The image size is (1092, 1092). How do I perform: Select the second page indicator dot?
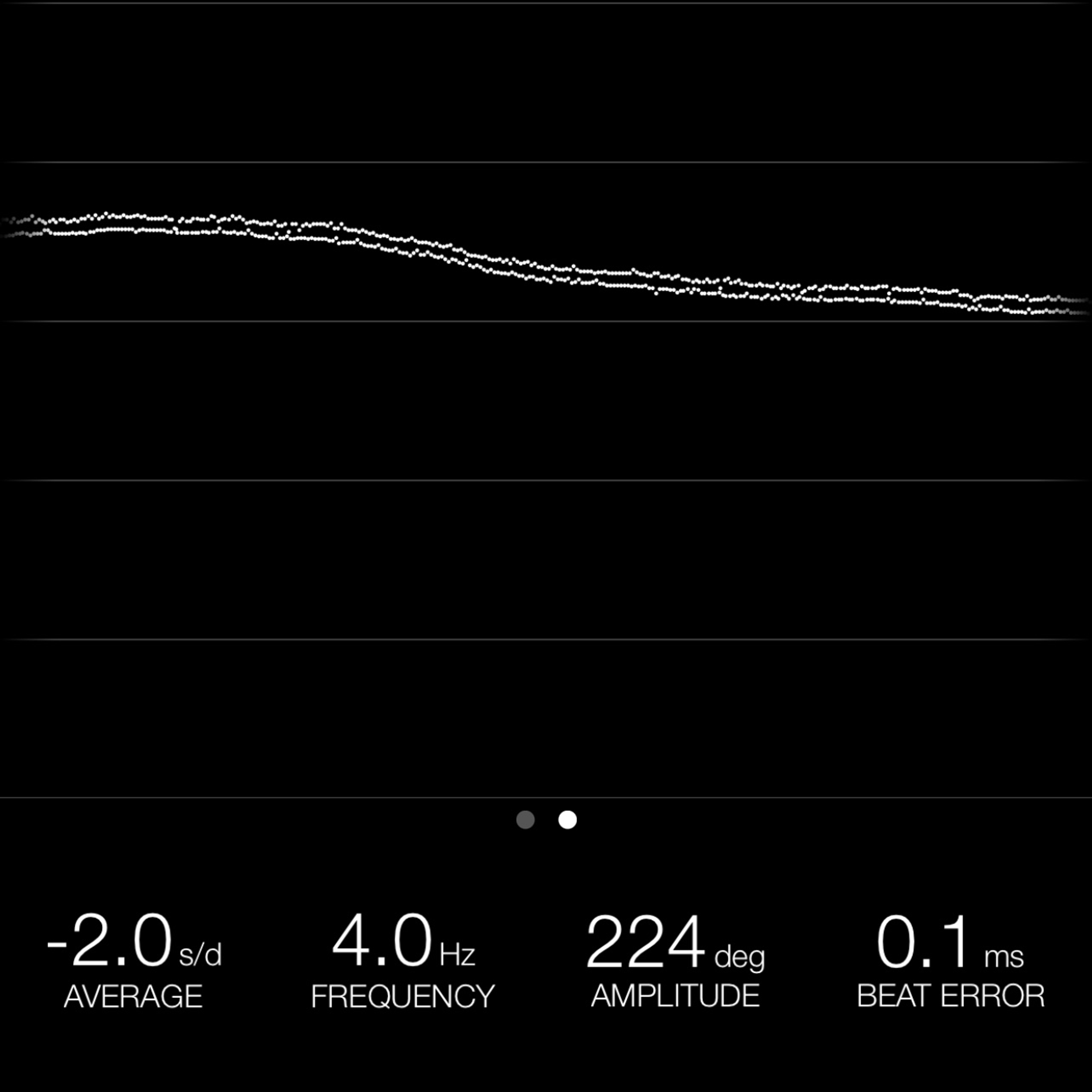click(x=568, y=820)
